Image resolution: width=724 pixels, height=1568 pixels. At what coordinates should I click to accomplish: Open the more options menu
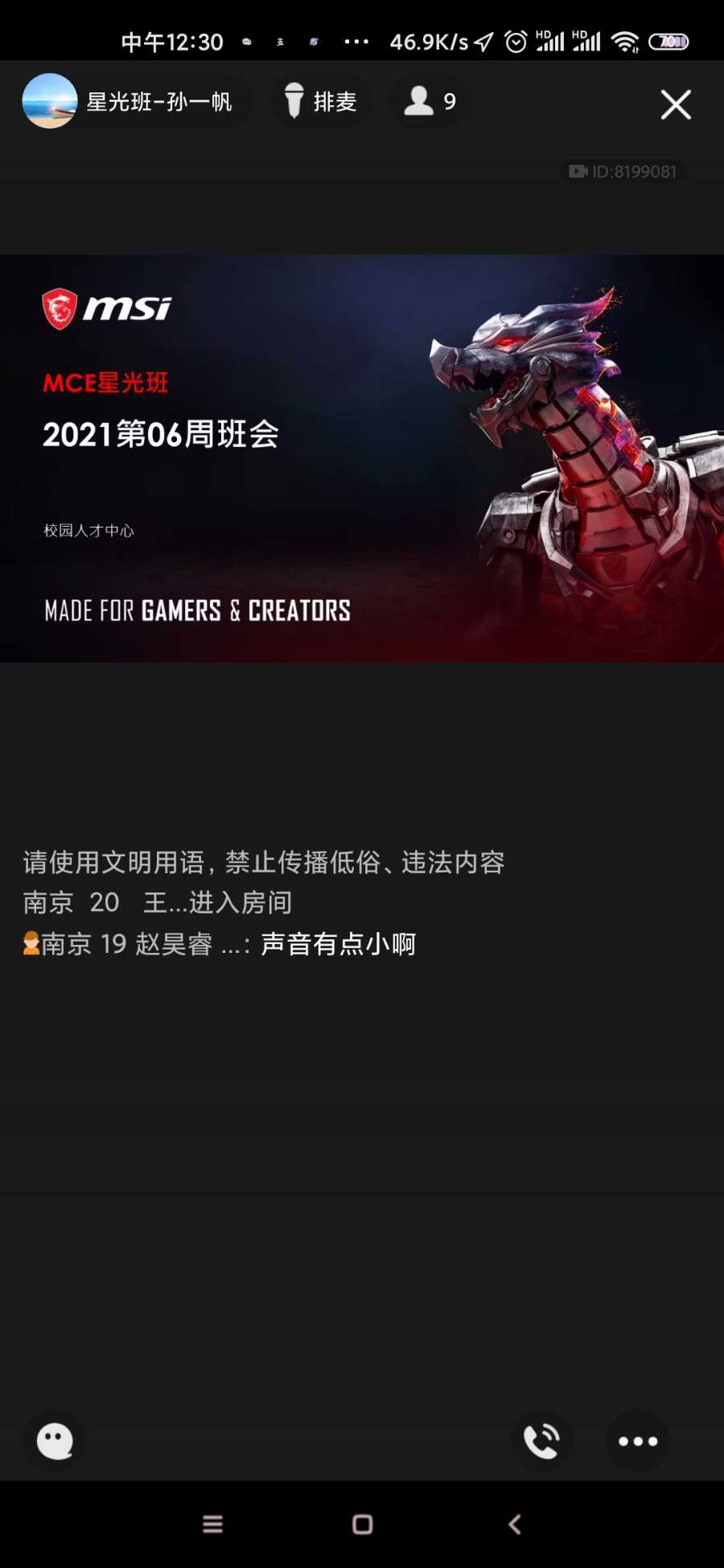[x=637, y=1441]
